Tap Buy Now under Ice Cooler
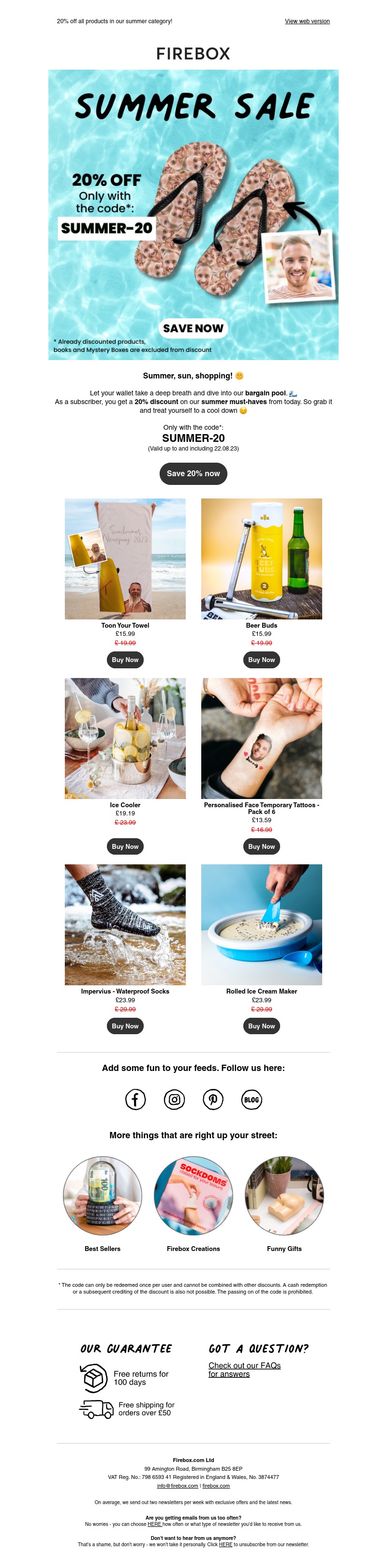The image size is (387, 1568). 125,847
